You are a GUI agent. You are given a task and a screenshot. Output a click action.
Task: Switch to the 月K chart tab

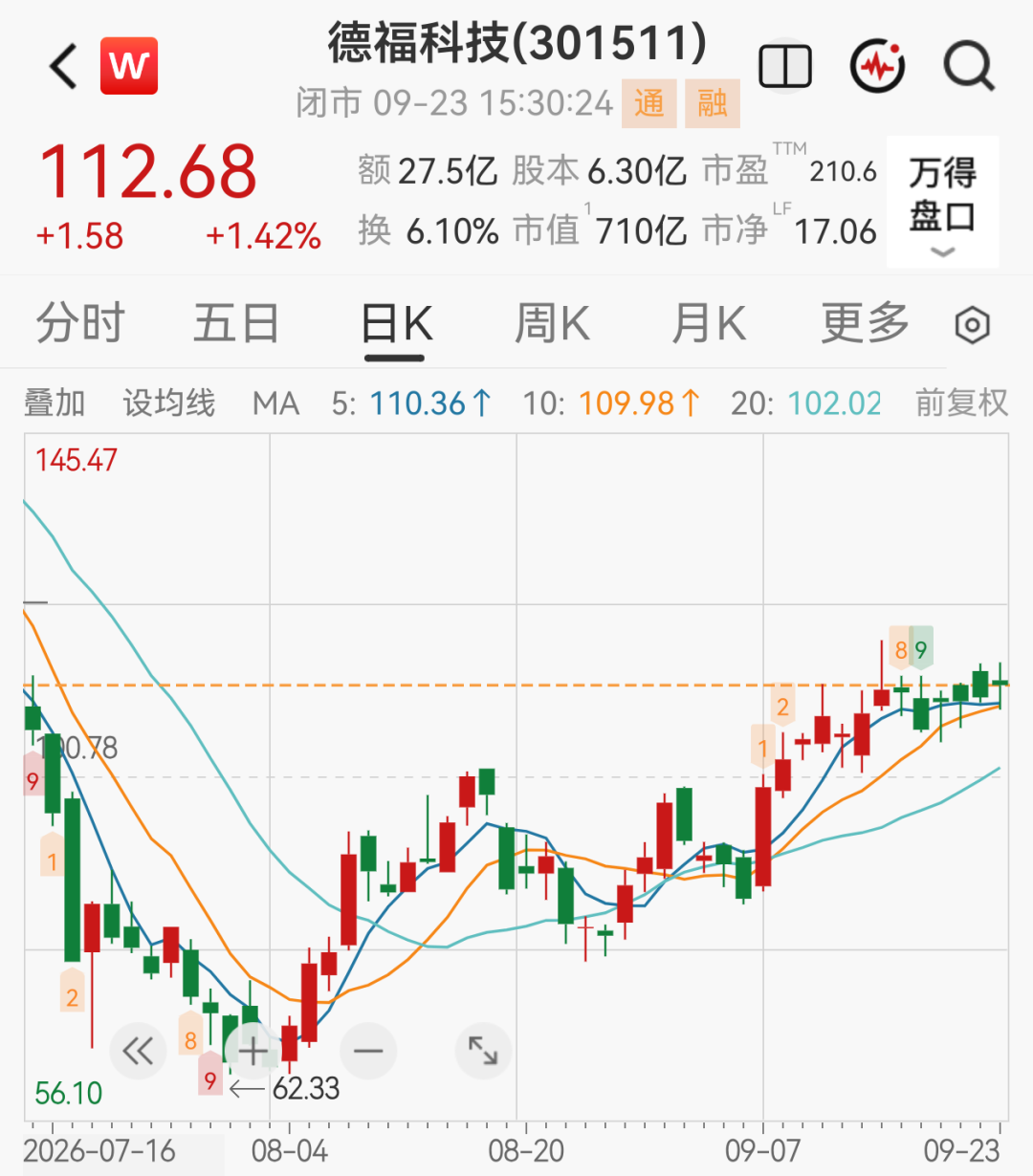[709, 323]
